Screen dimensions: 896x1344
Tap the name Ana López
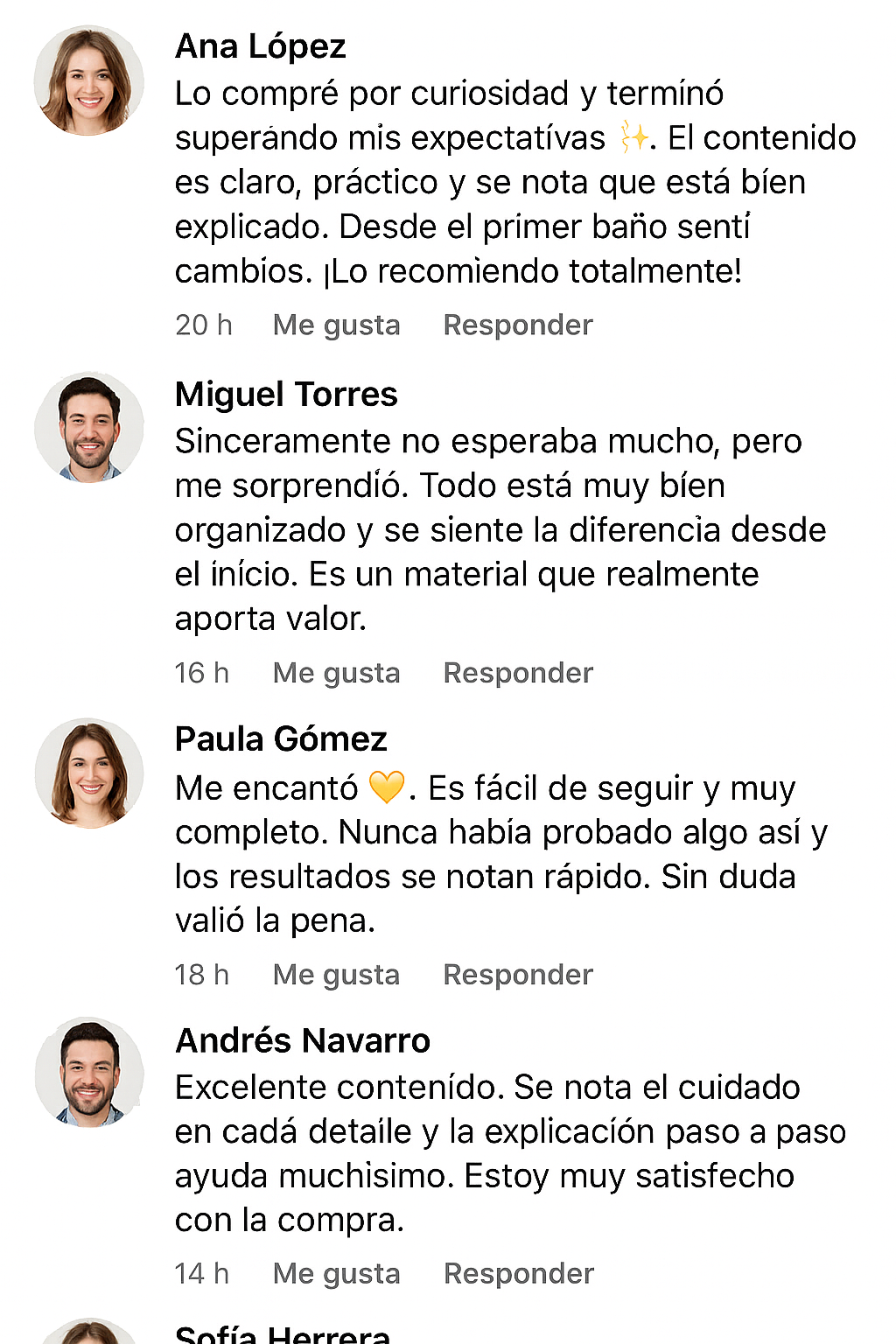pos(261,46)
